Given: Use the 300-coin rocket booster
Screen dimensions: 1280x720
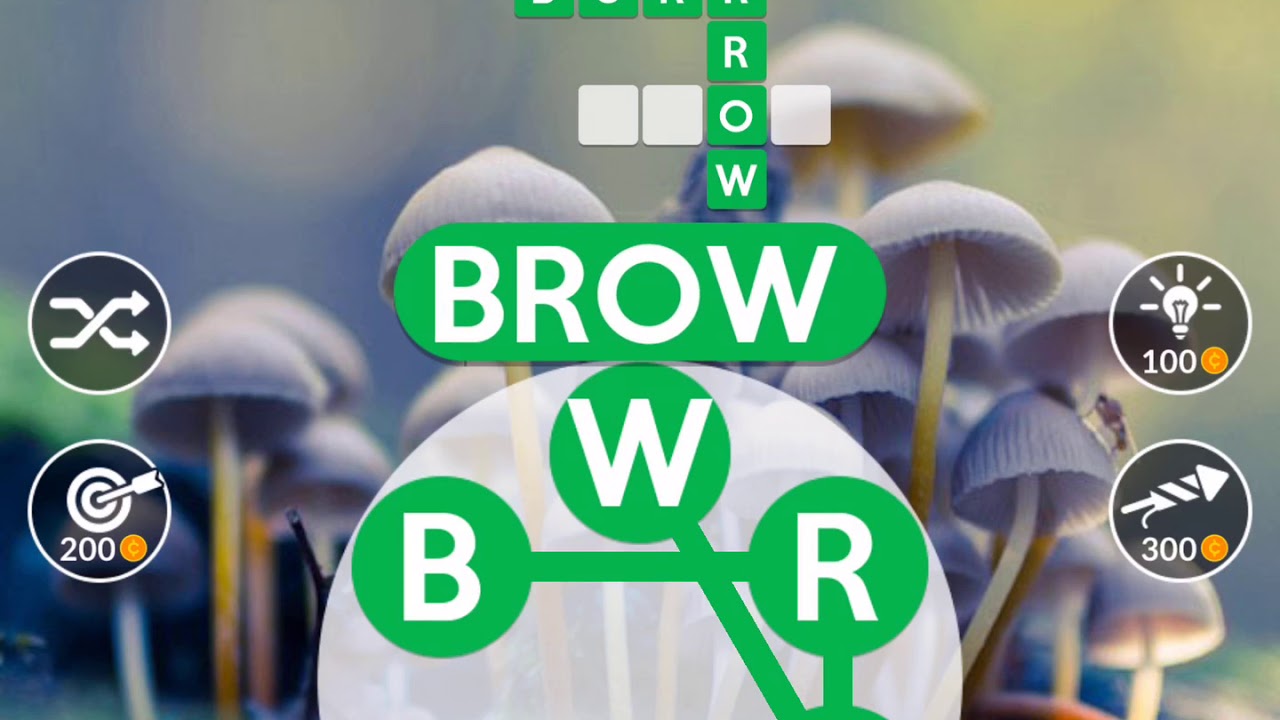Looking at the screenshot, I should pos(1181,511).
